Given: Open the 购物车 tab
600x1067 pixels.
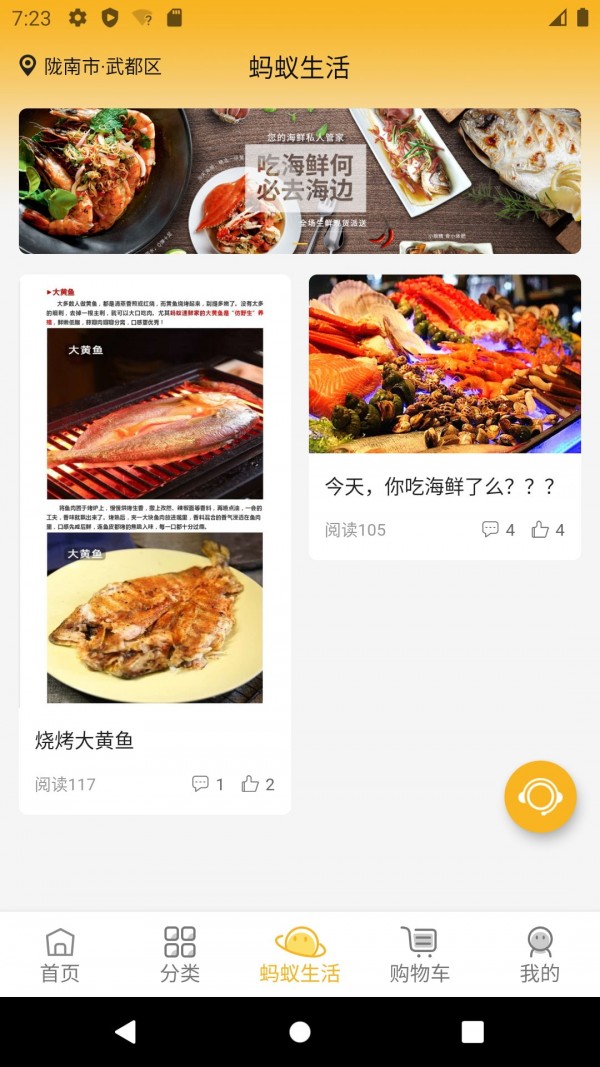Looking at the screenshot, I should [419, 955].
